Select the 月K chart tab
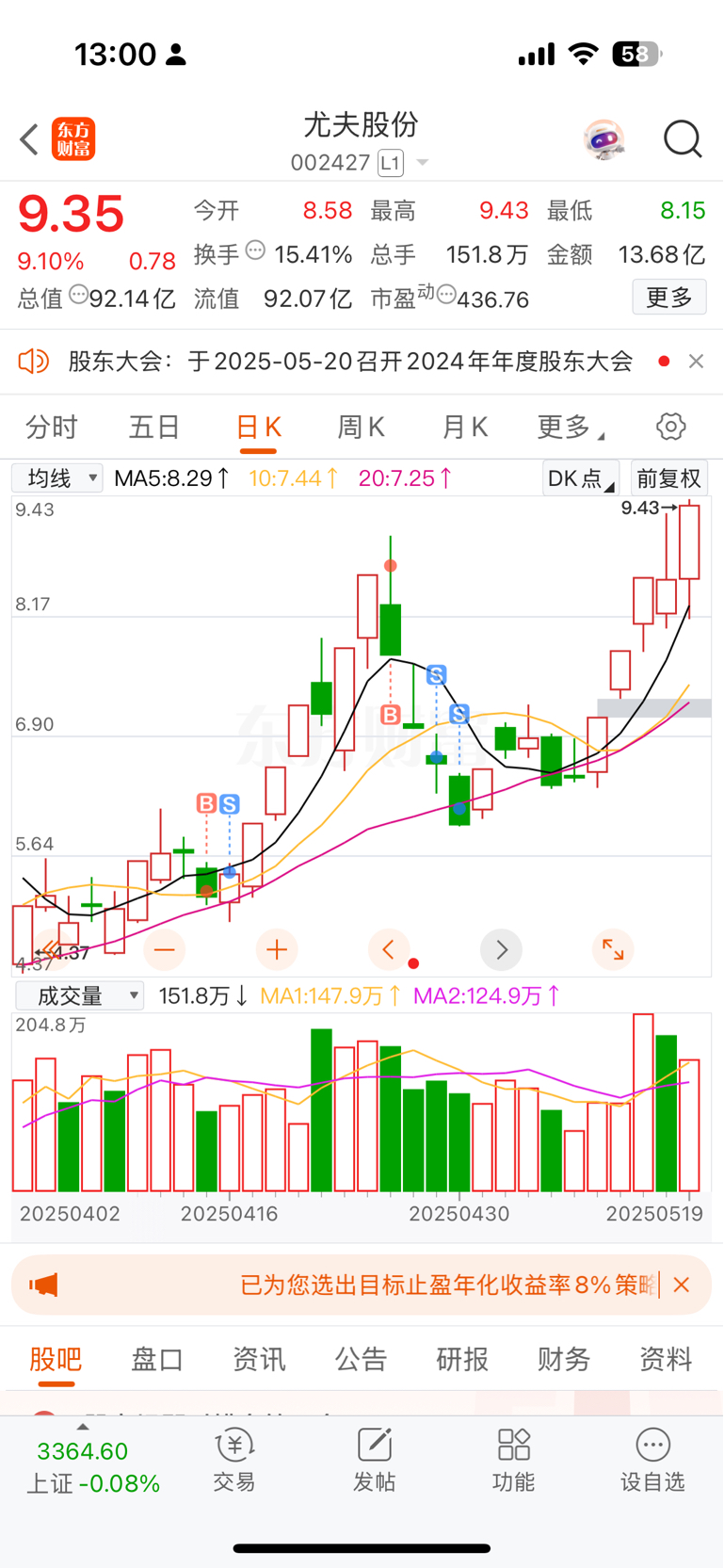Viewport: 724px width, 1568px height. tap(465, 428)
